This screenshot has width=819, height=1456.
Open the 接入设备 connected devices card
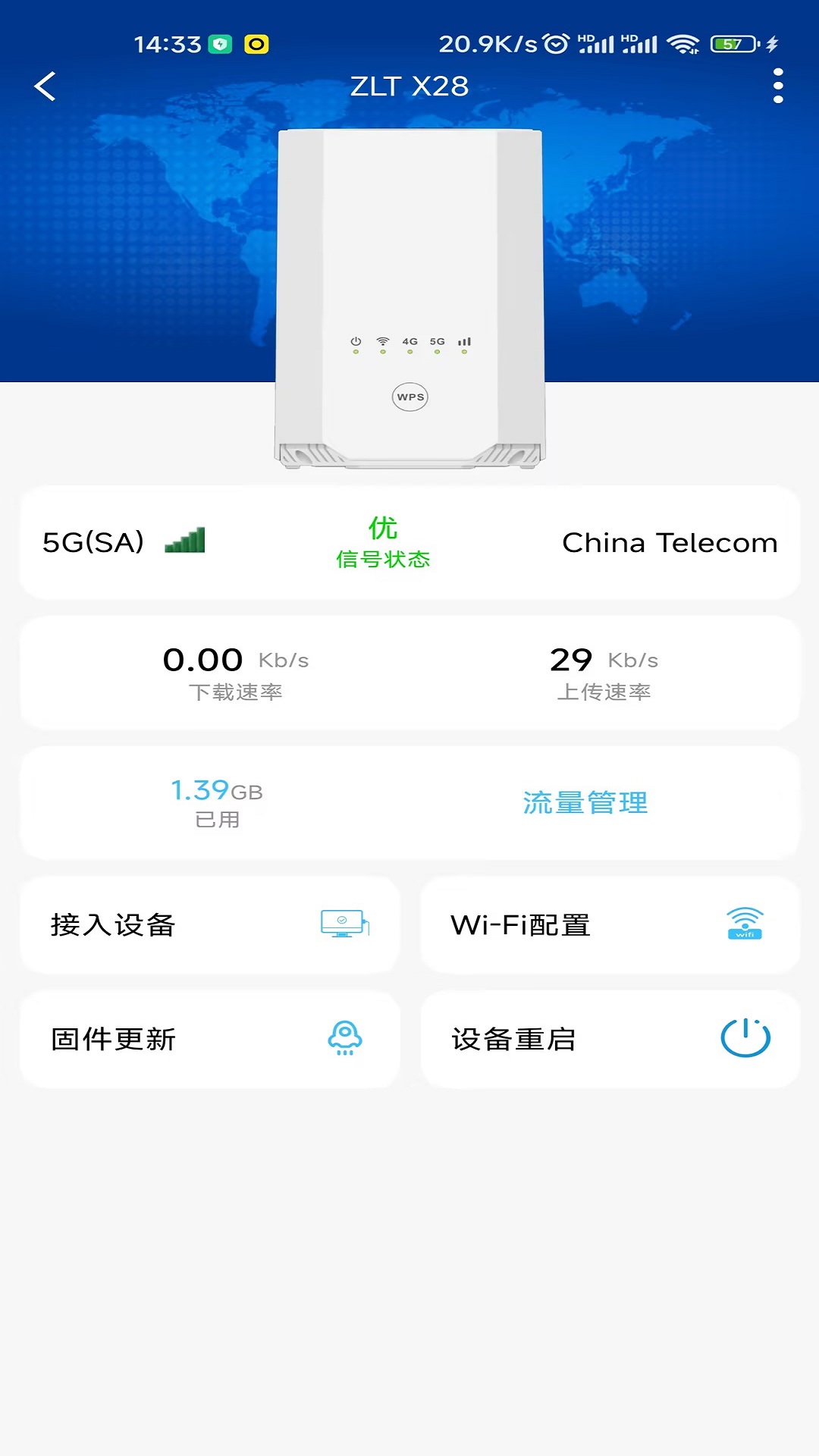point(209,925)
